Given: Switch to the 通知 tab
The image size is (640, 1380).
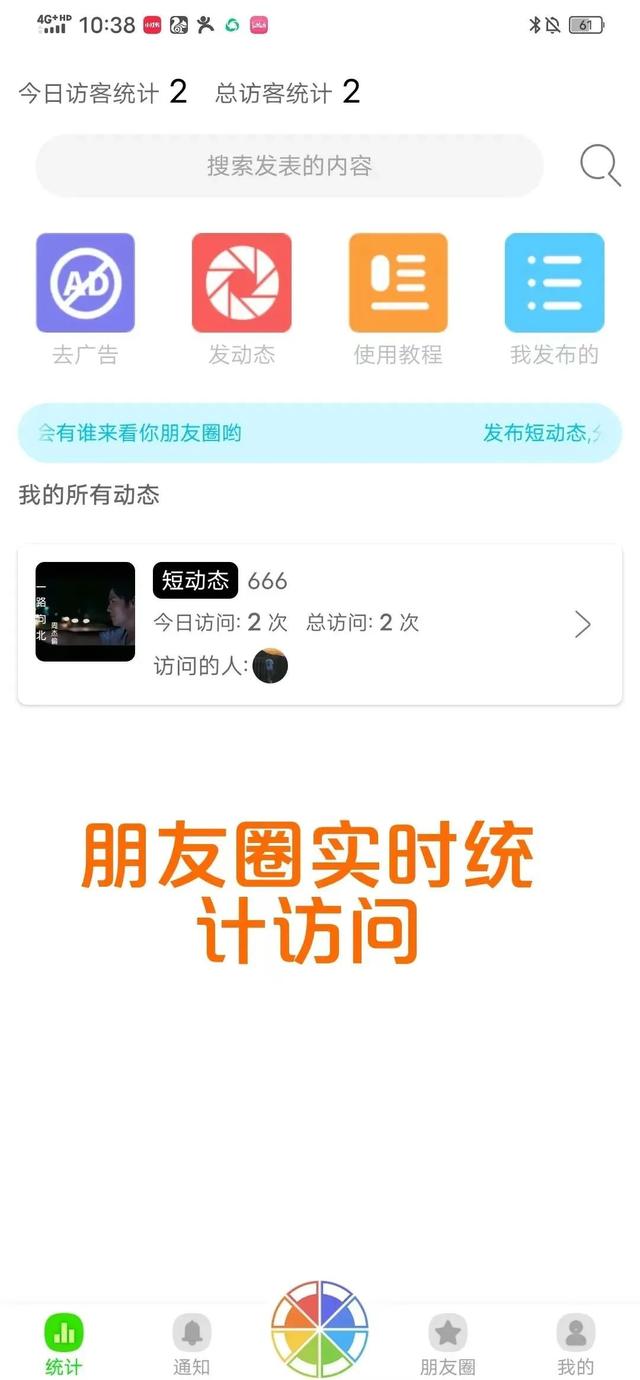Looking at the screenshot, I should tap(191, 1344).
